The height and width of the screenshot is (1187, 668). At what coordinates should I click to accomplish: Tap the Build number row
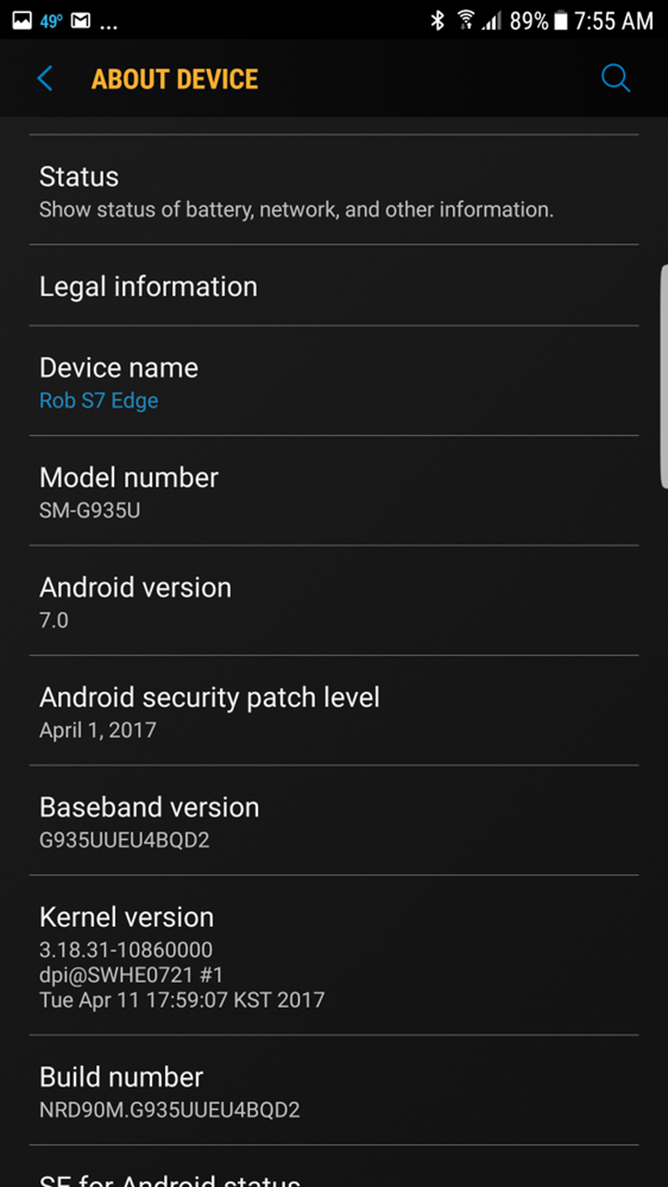333,1091
